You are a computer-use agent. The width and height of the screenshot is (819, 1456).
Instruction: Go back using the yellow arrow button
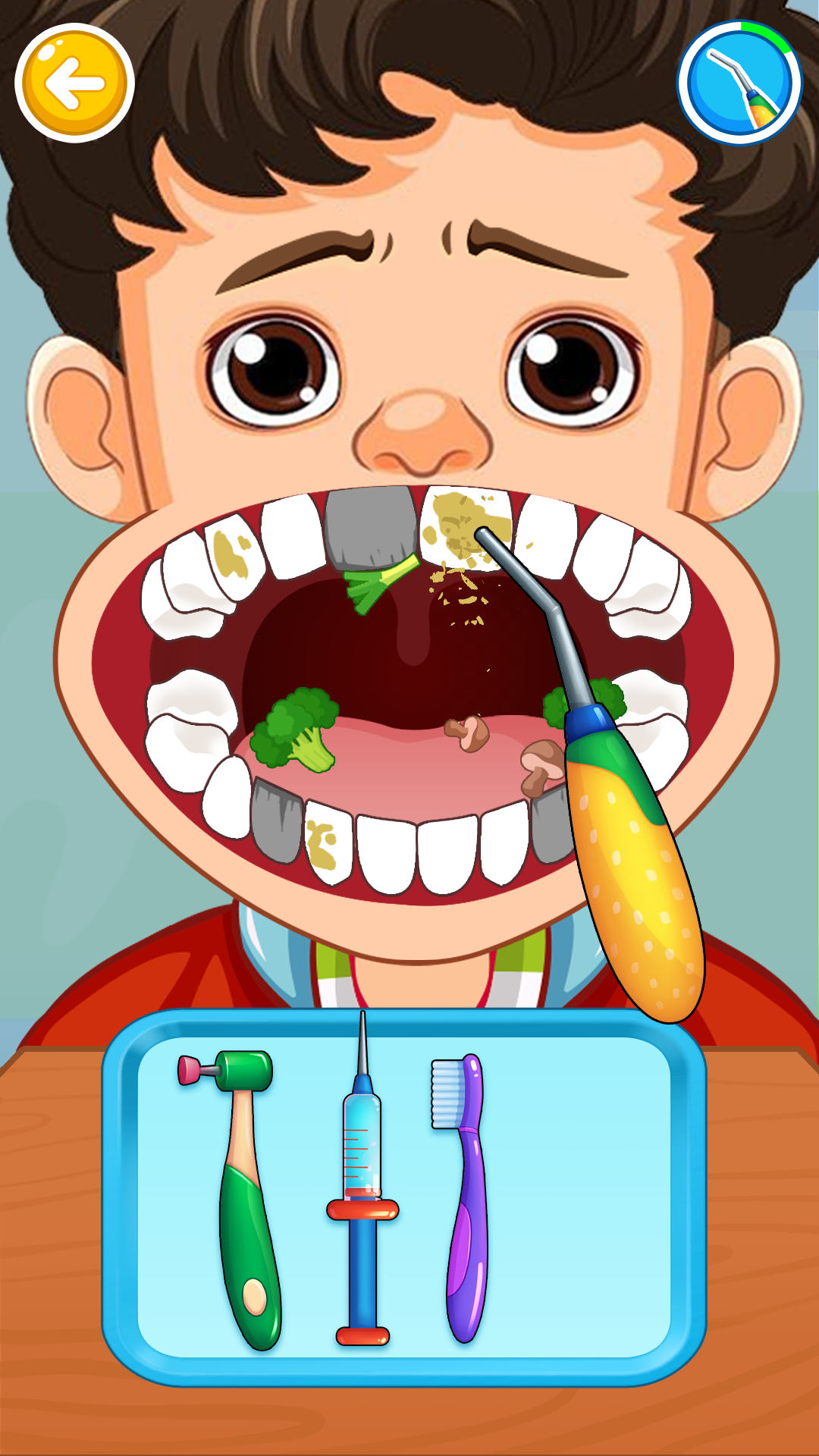(x=74, y=83)
